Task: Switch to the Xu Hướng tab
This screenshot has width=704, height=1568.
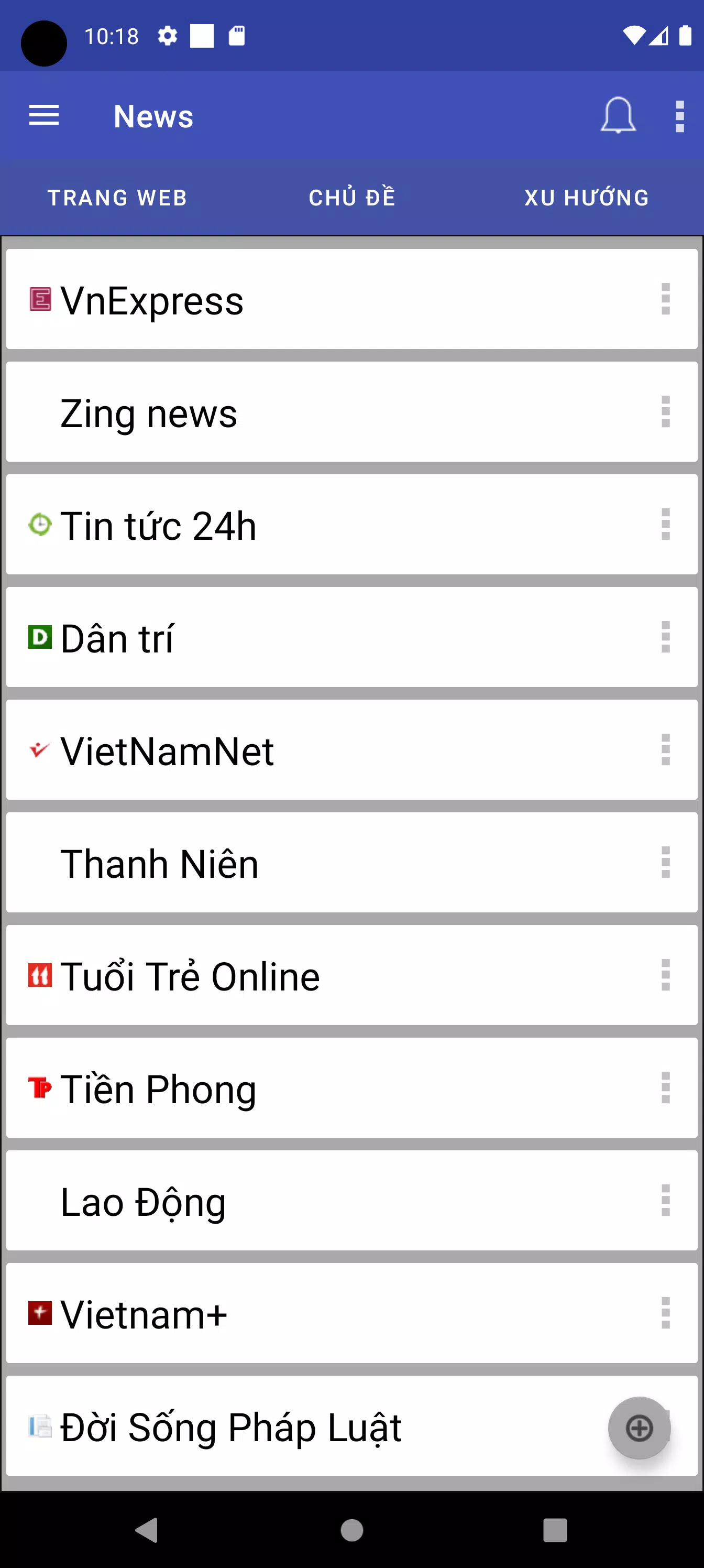Action: (x=587, y=198)
